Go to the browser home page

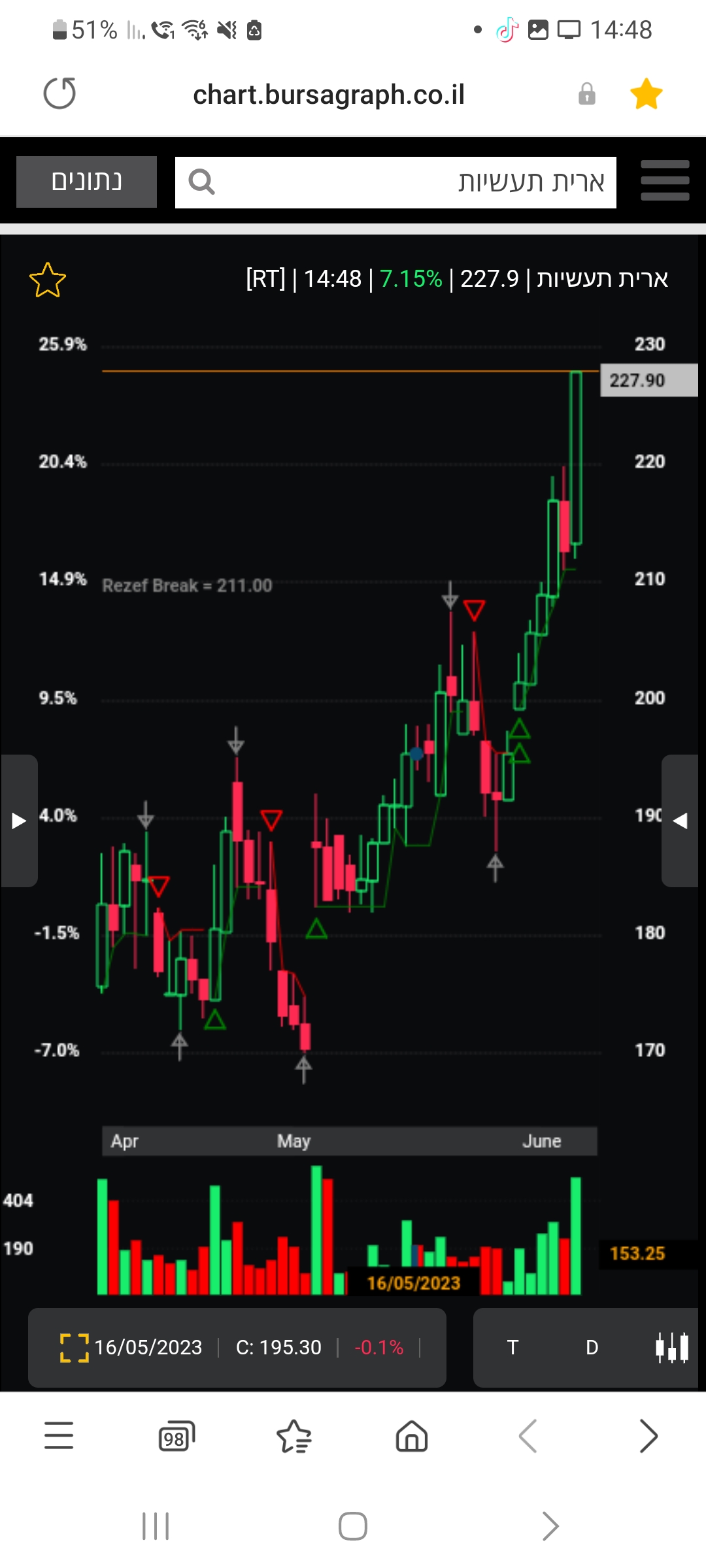click(x=412, y=1436)
